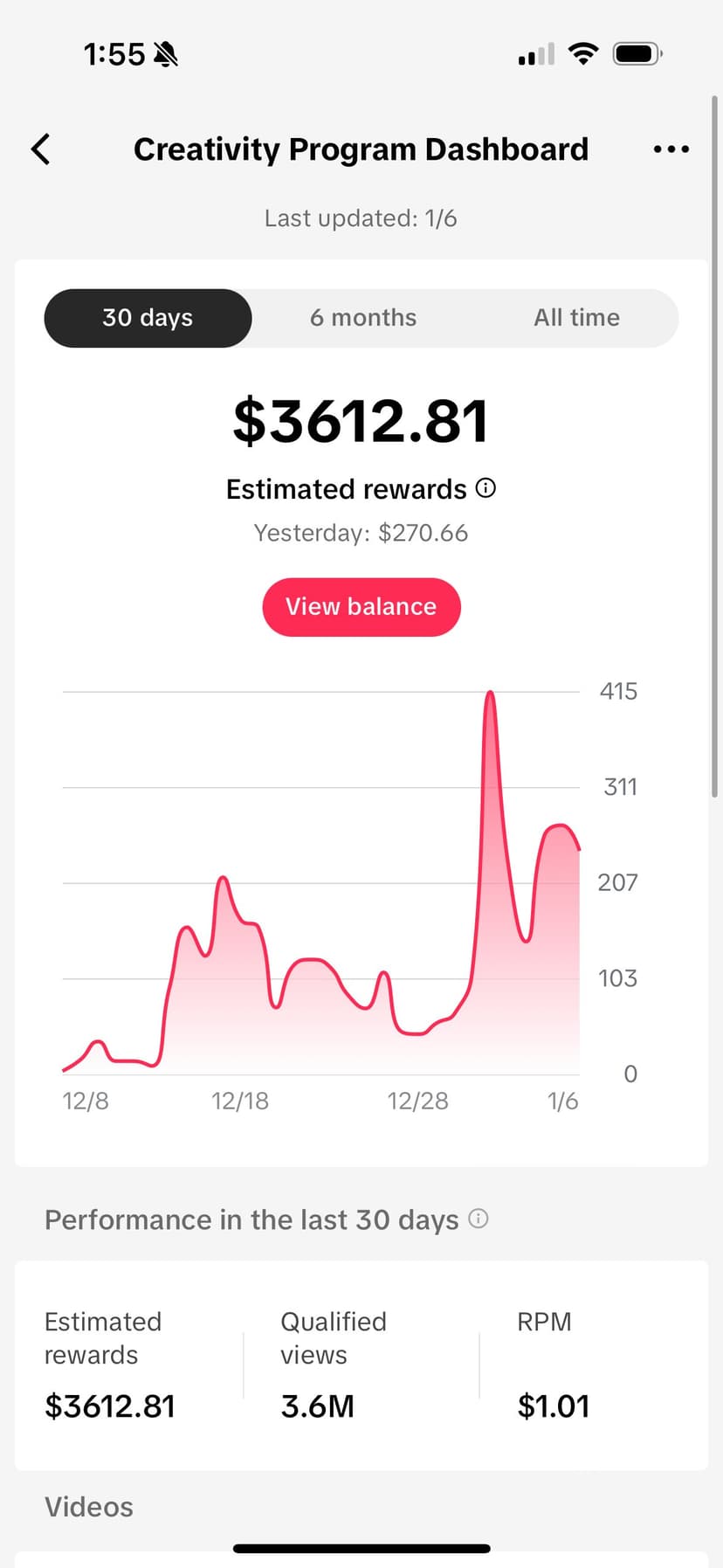Open the Videos section
This screenshot has height=1568, width=723.
click(x=88, y=1506)
